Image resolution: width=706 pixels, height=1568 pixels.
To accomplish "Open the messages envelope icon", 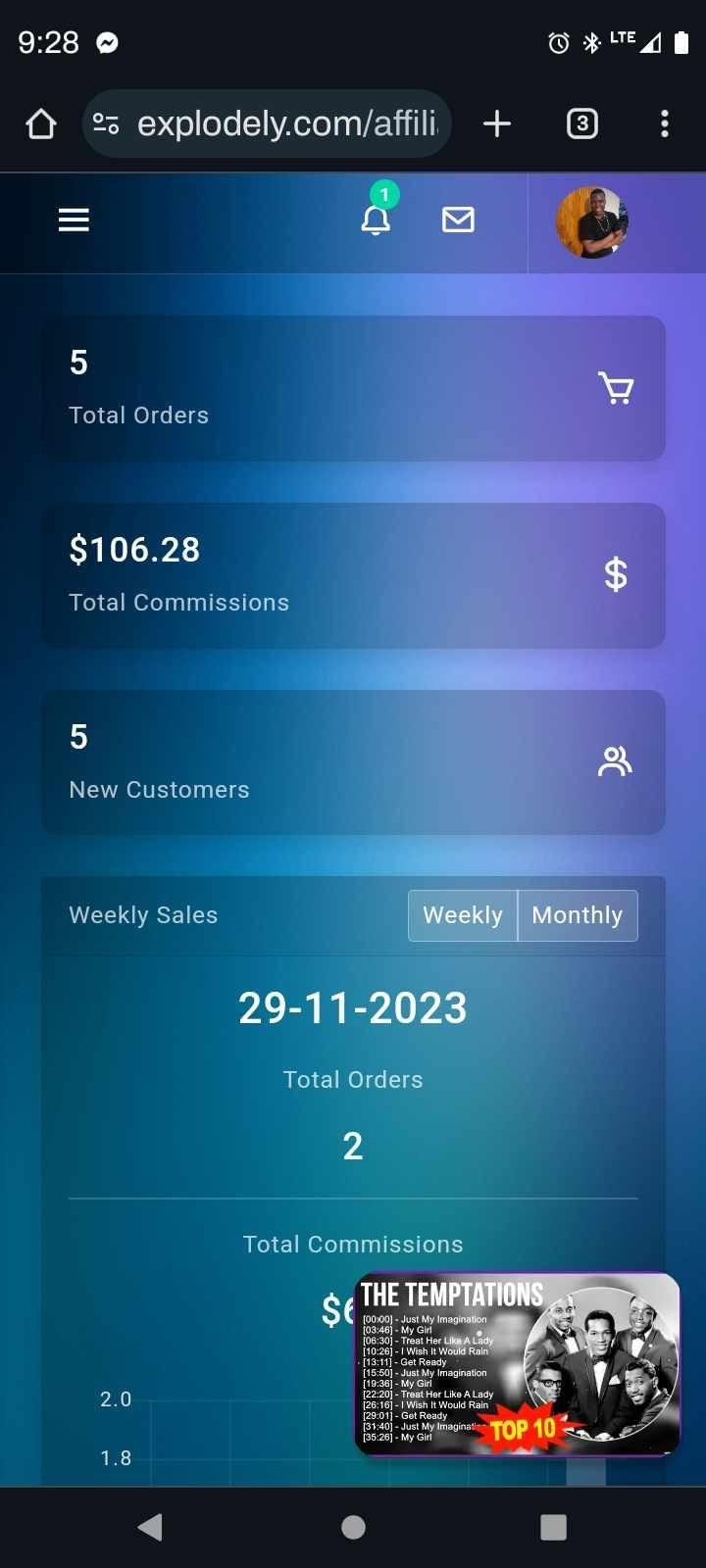I will click(x=458, y=220).
